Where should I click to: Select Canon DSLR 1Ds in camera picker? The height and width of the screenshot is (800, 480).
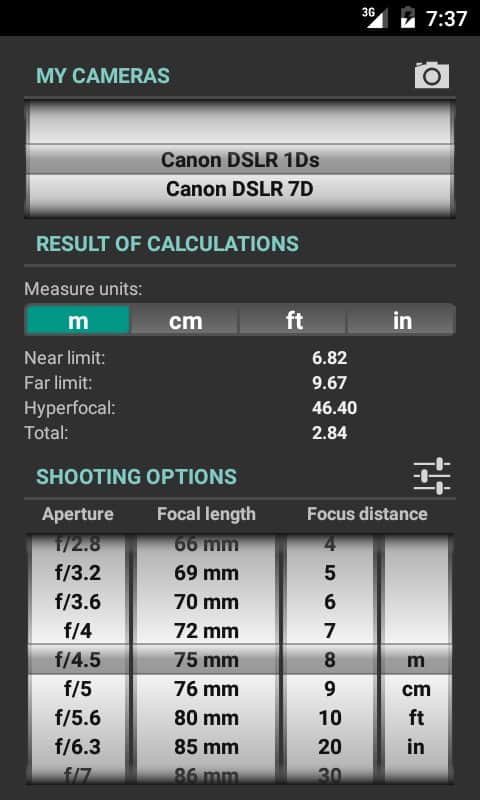click(240, 160)
